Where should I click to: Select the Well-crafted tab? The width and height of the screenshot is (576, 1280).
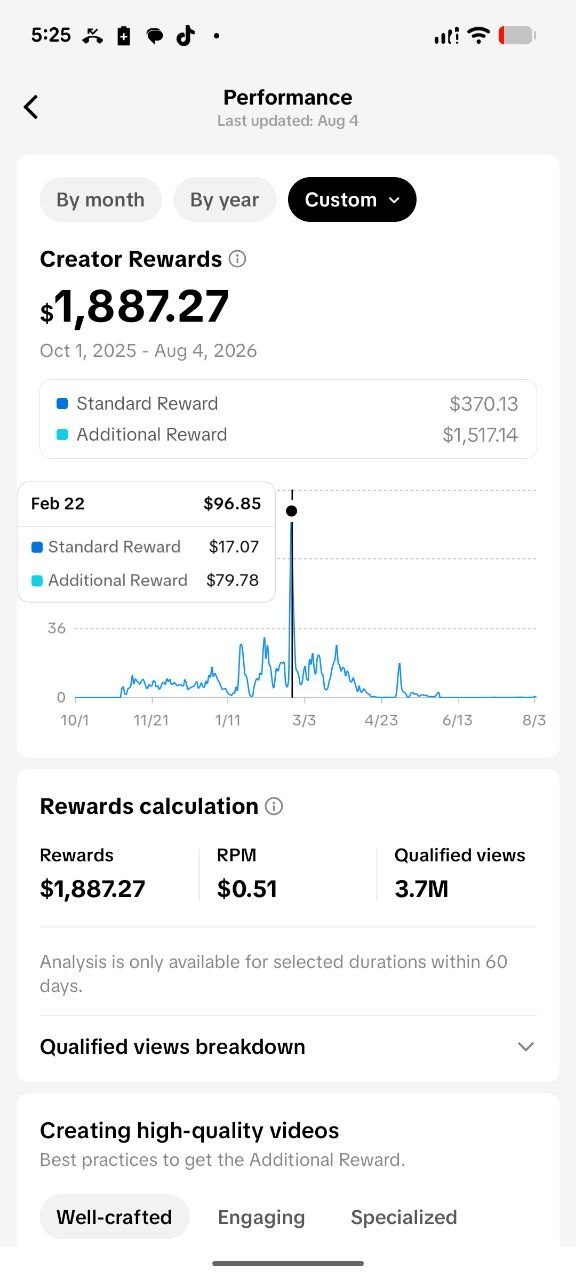[114, 1217]
